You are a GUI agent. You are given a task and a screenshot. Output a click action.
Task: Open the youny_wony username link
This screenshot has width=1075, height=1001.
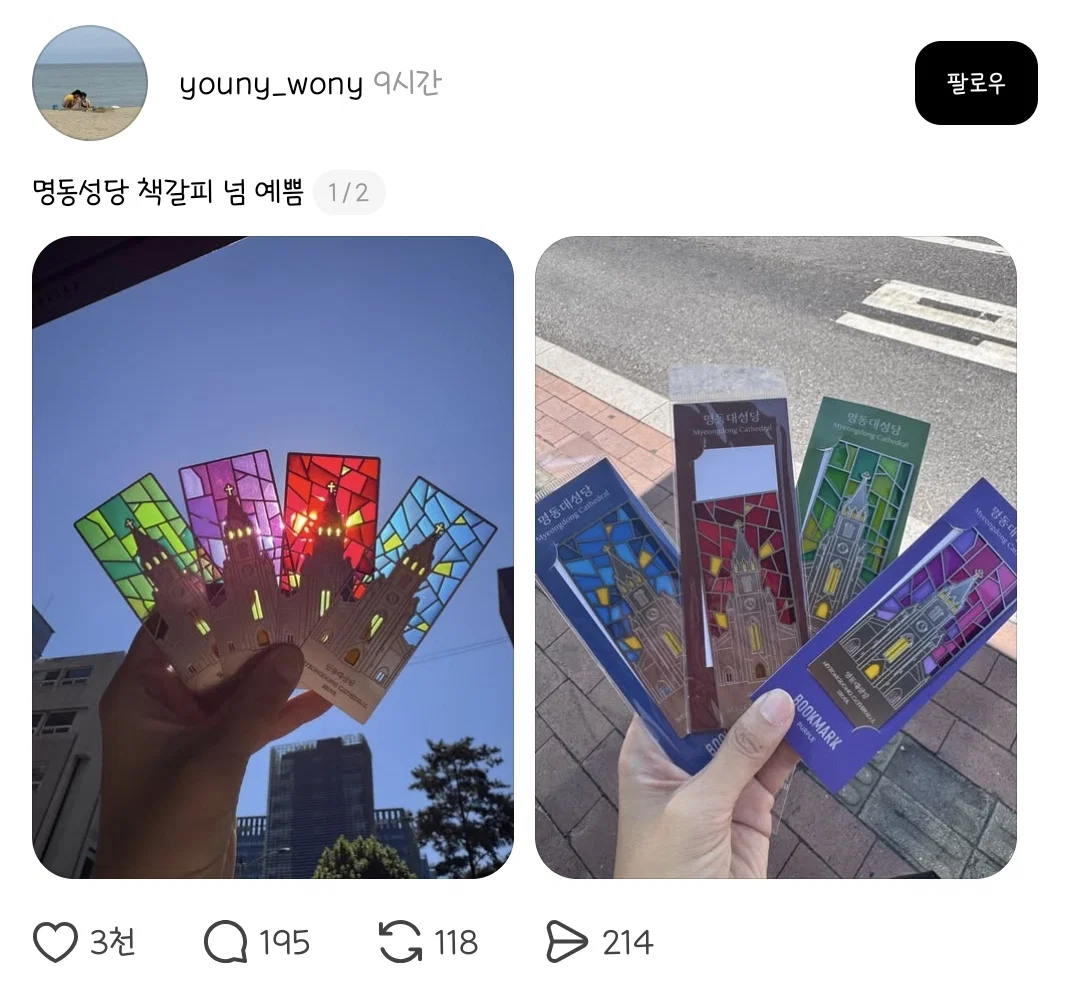[271, 84]
